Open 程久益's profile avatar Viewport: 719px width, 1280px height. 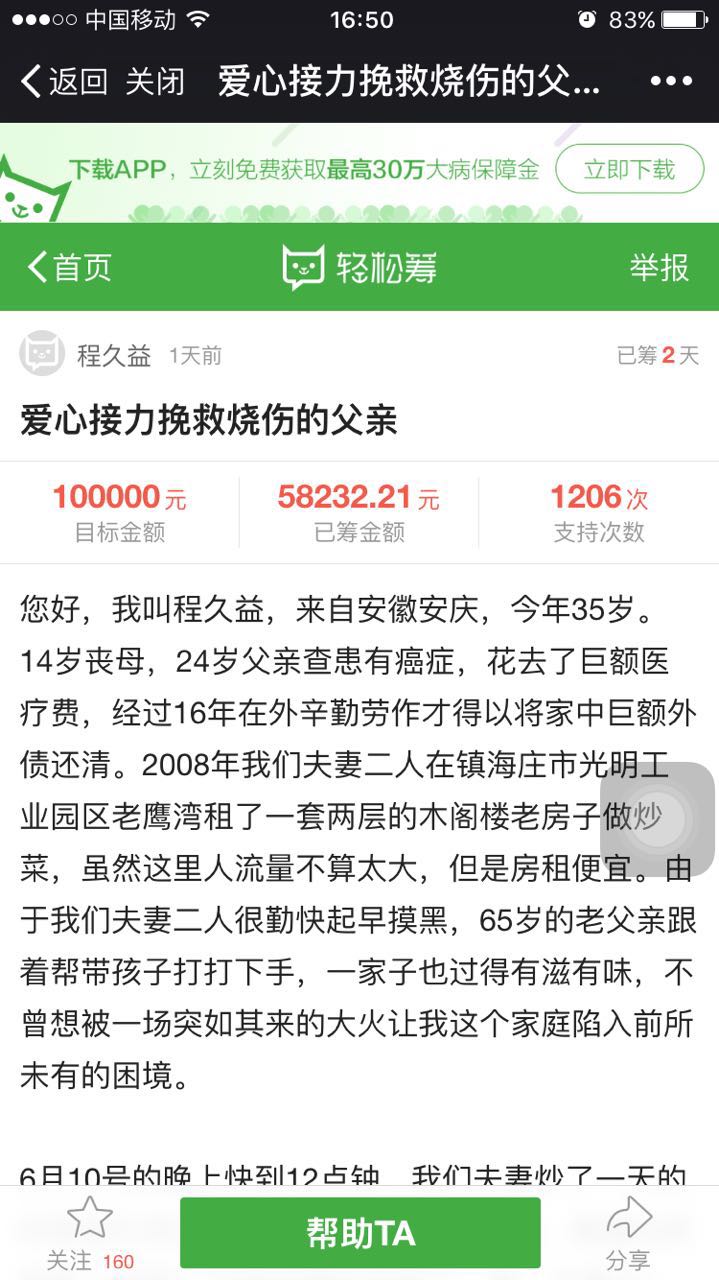pyautogui.click(x=42, y=354)
